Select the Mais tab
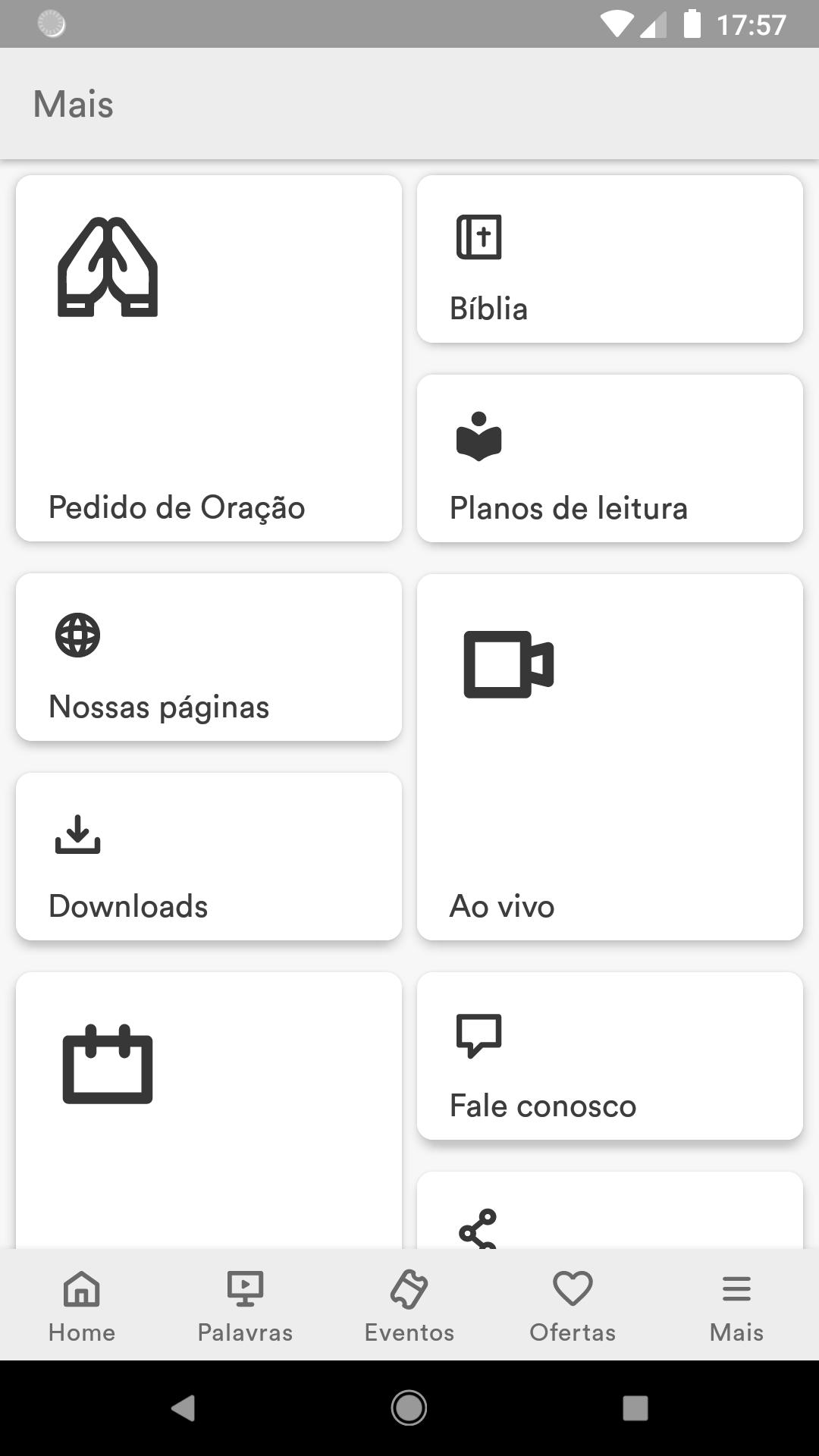The image size is (819, 1456). 736,1306
